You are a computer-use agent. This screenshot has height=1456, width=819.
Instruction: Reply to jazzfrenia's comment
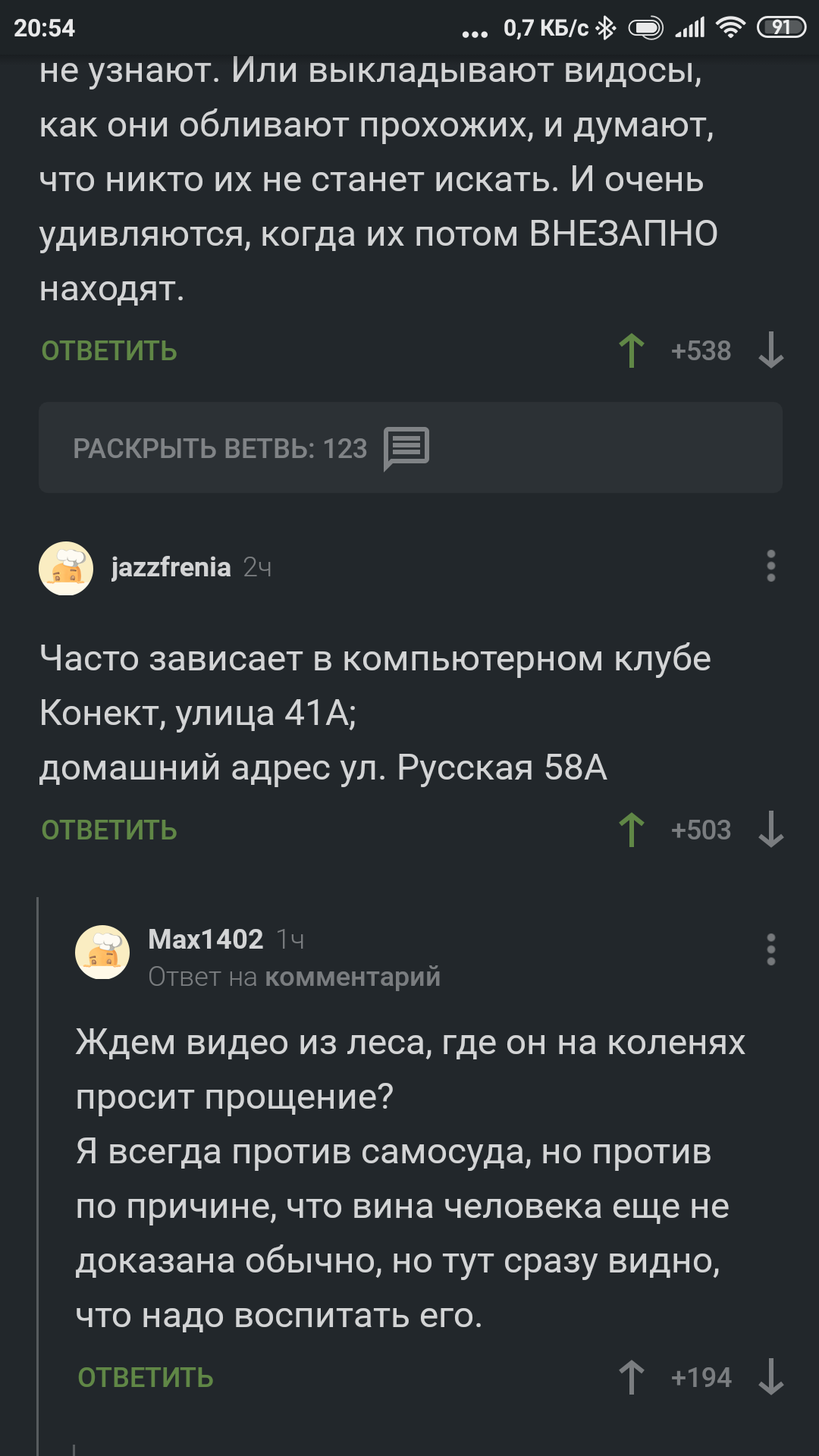[109, 830]
